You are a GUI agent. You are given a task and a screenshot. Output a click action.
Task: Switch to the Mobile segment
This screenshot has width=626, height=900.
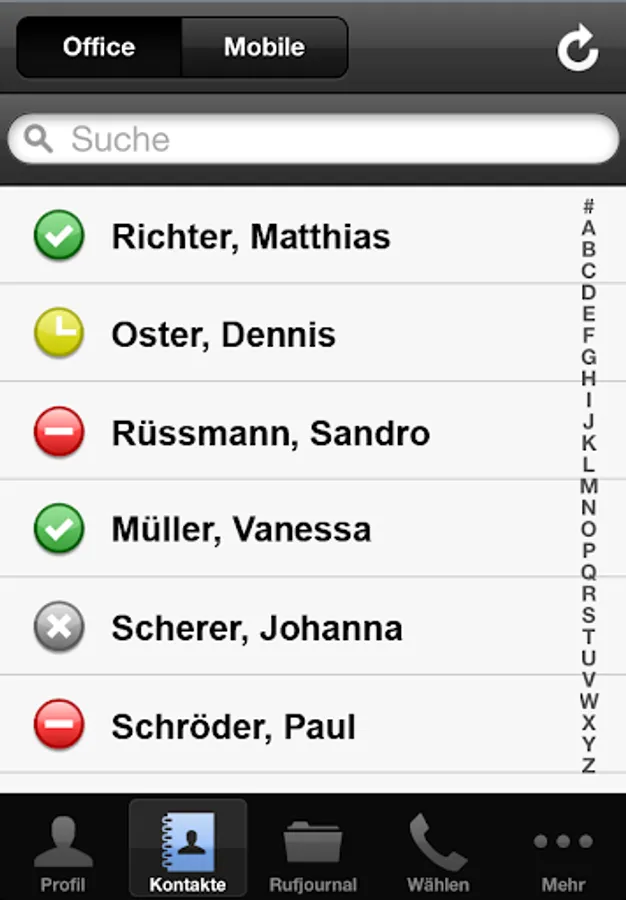(x=264, y=47)
